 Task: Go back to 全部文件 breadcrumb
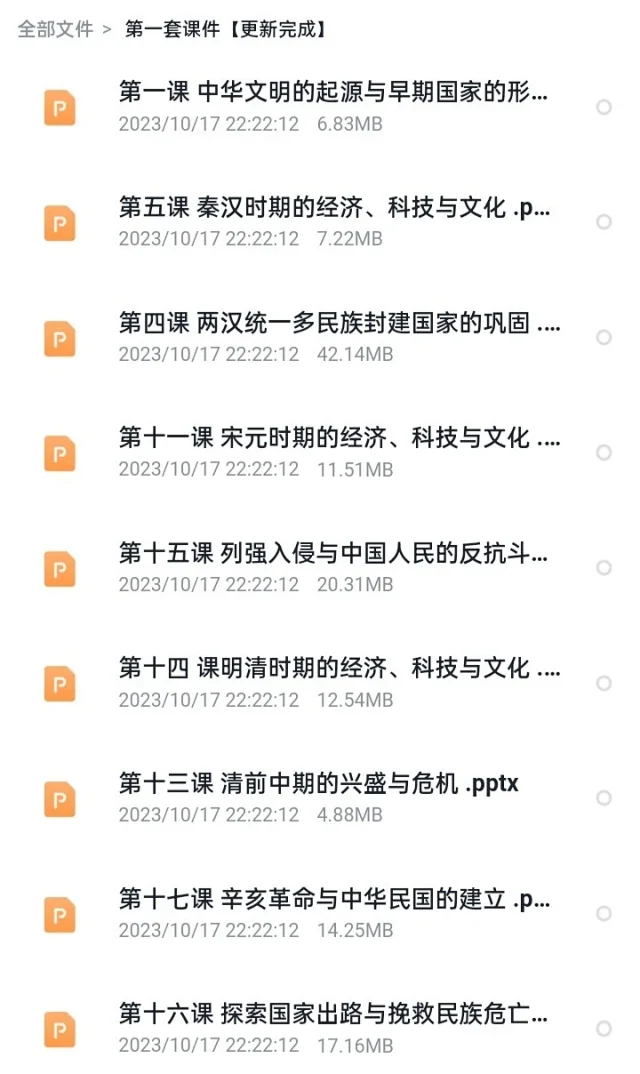(x=55, y=29)
